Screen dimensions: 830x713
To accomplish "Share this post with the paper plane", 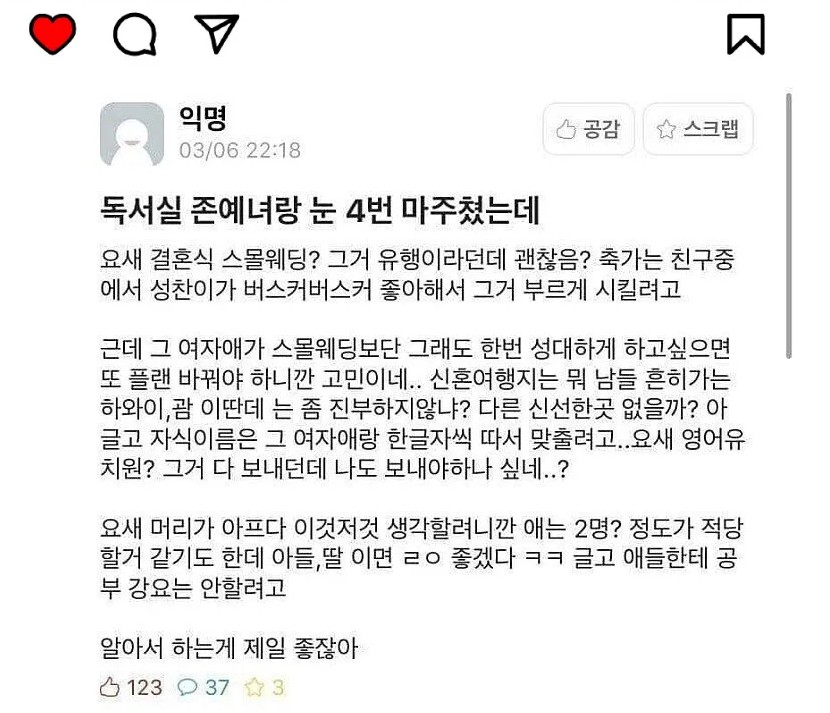I will 217,34.
